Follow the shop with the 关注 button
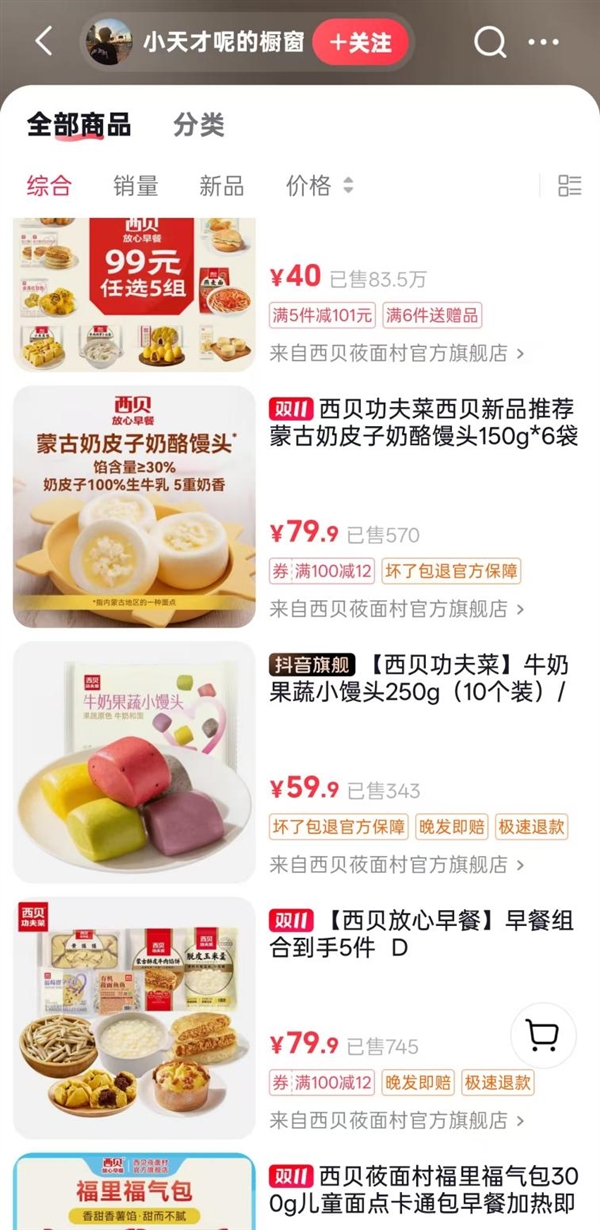The height and width of the screenshot is (1230, 600). point(361,42)
